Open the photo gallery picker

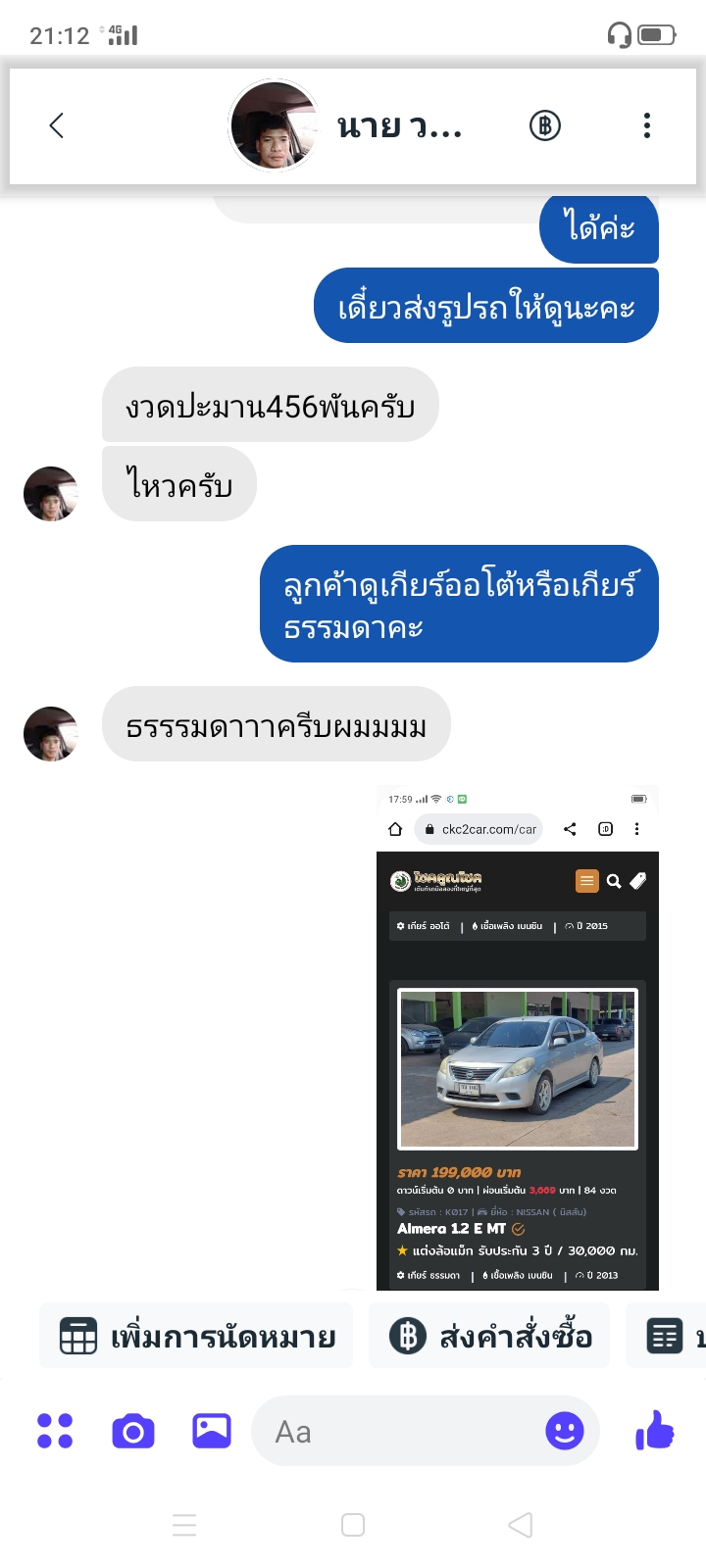[x=212, y=1431]
